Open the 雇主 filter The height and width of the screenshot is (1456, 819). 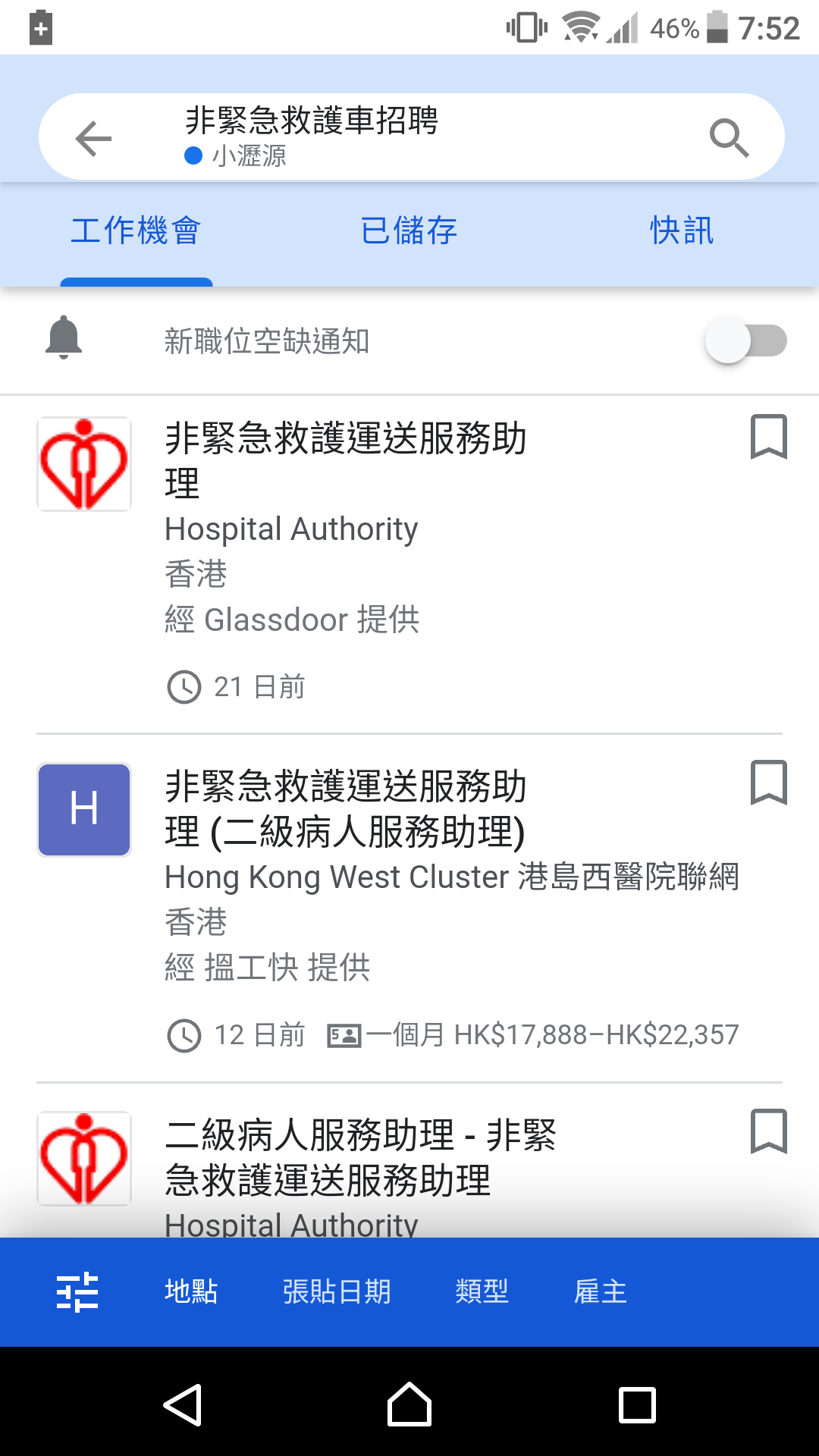[x=601, y=1291]
